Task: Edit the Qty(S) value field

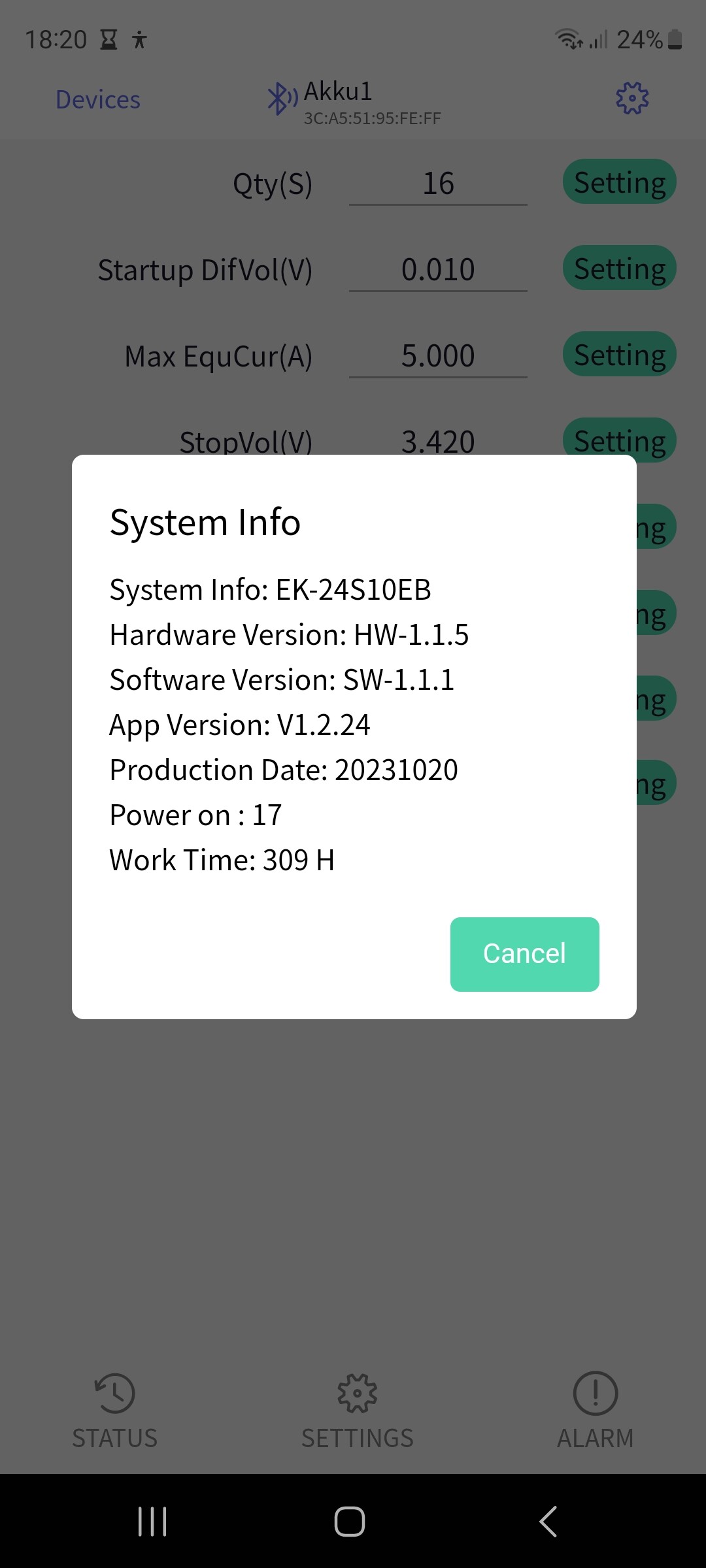Action: 438,184
